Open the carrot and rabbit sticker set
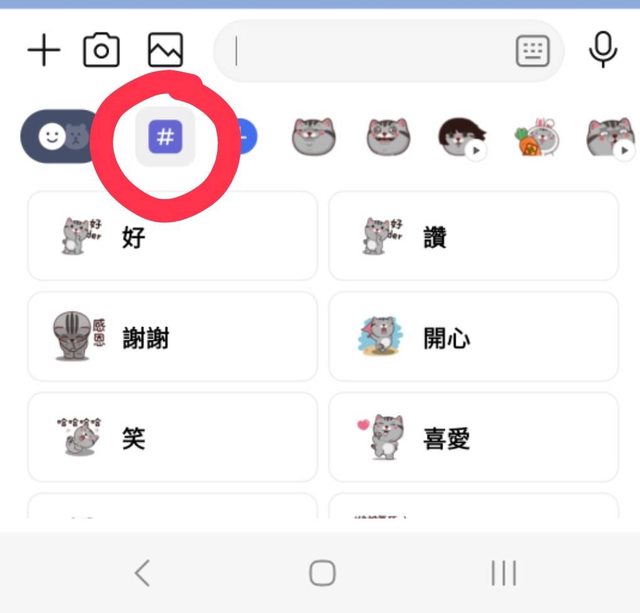 click(x=536, y=138)
